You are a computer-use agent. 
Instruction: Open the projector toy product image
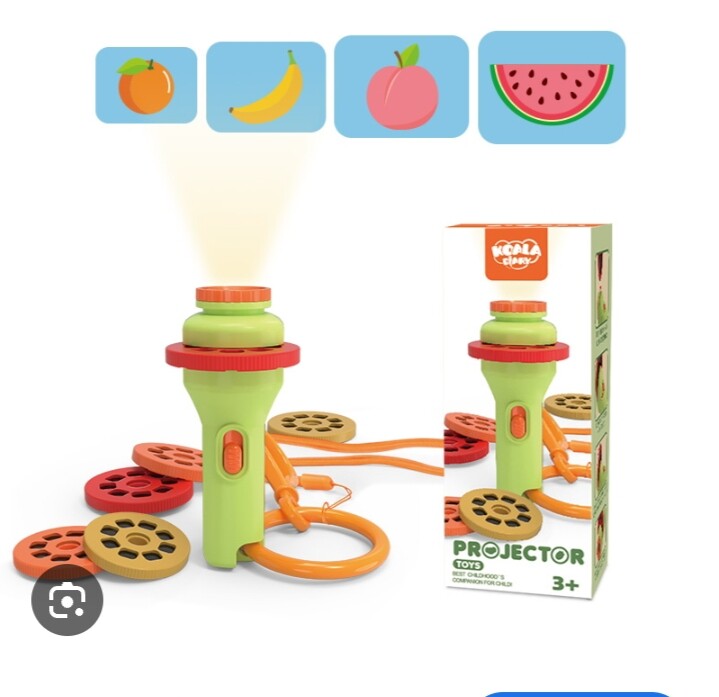click(359, 330)
